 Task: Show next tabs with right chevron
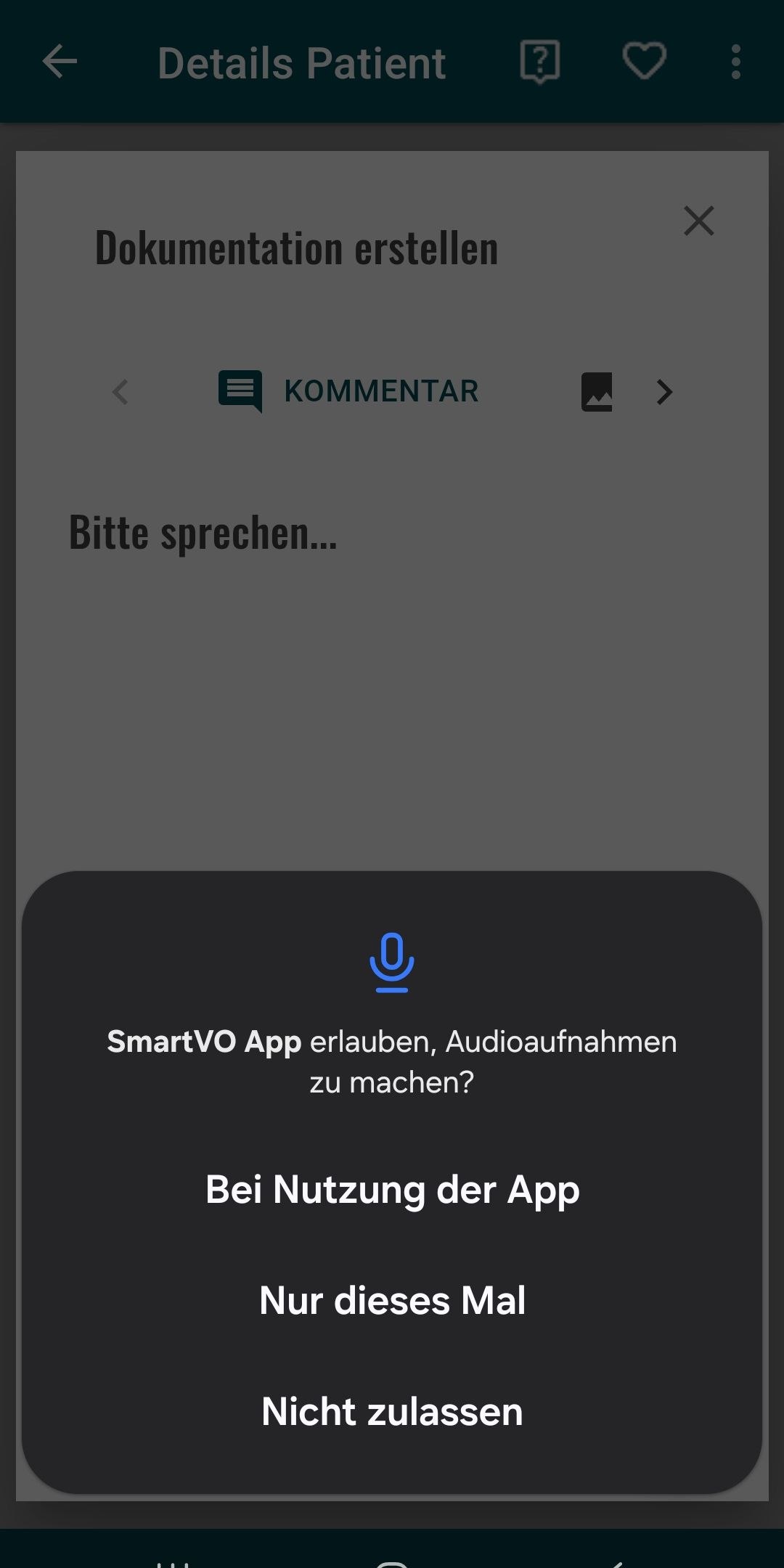[x=664, y=392]
